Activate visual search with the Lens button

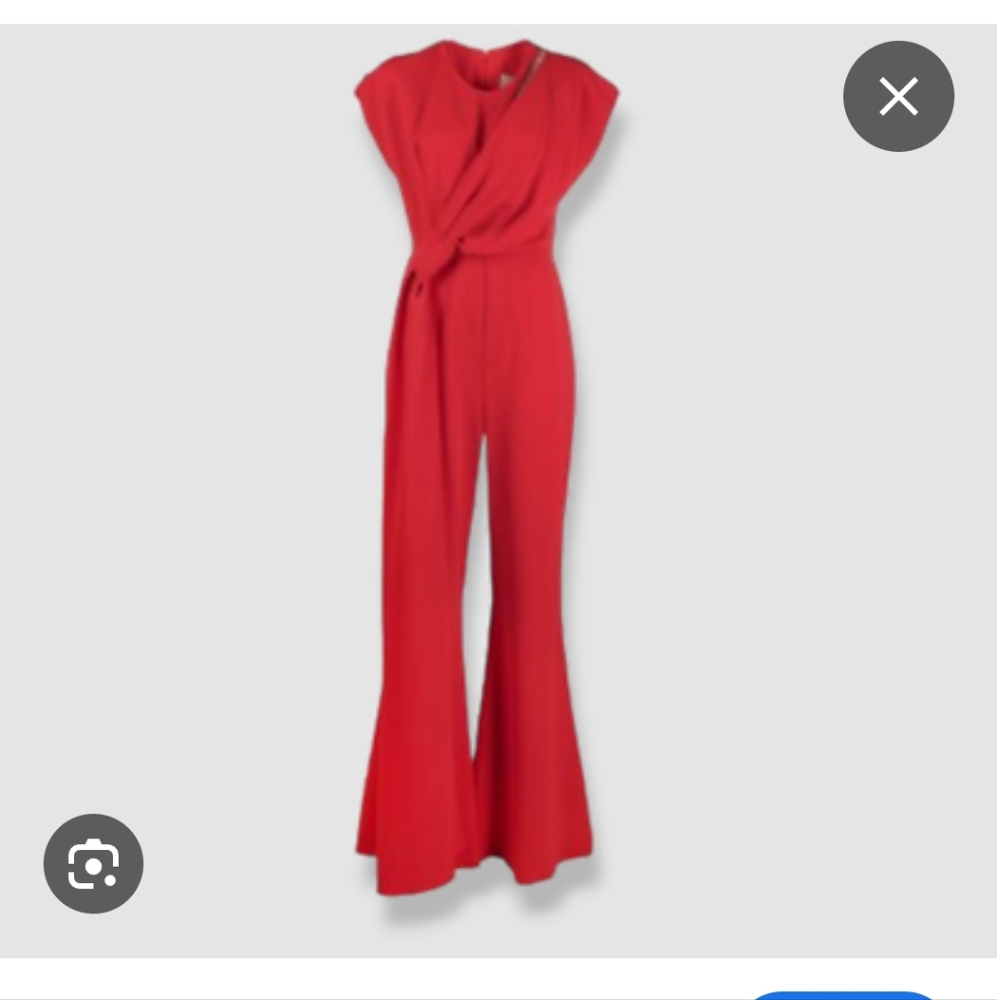point(93,864)
